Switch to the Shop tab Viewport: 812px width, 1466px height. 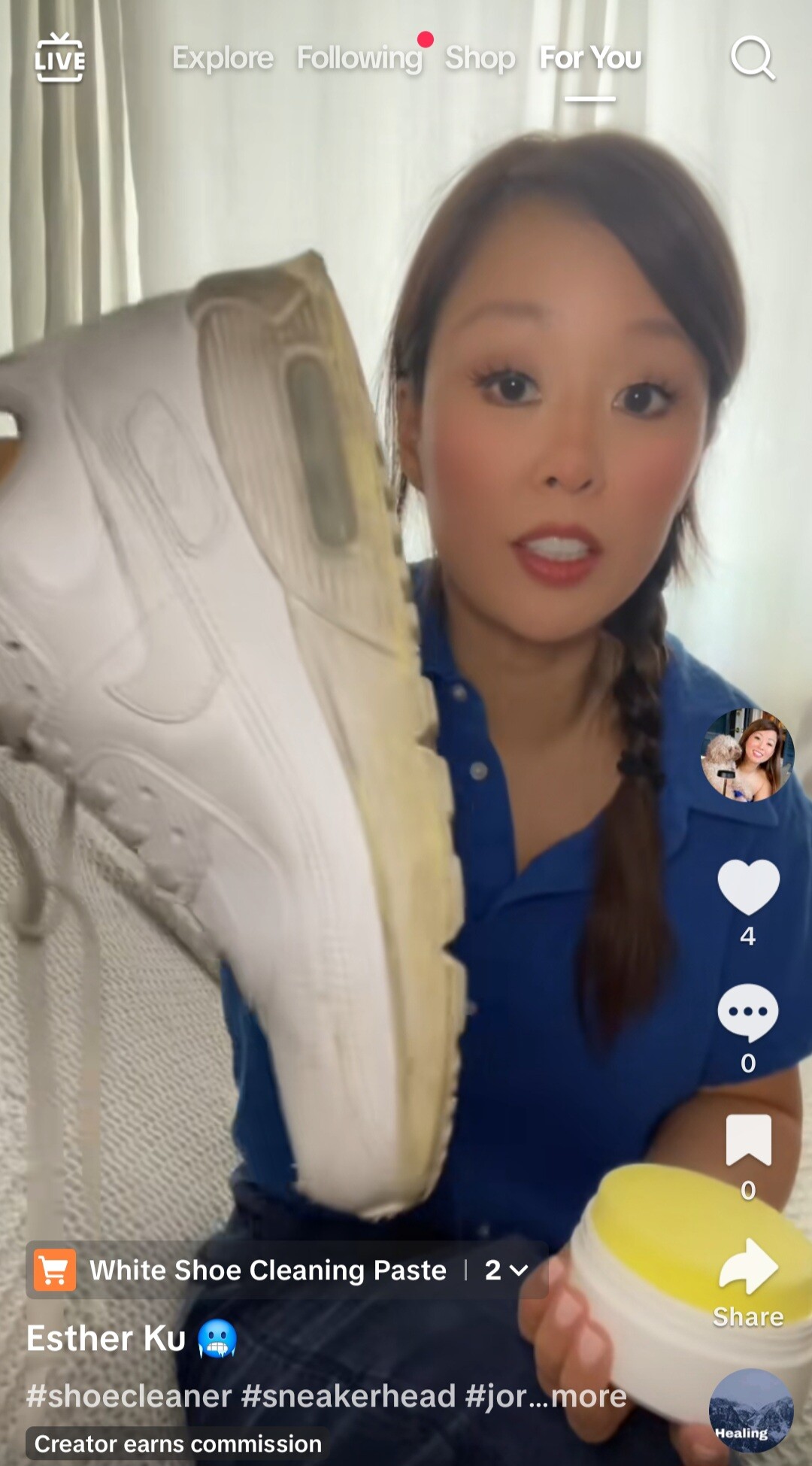click(x=480, y=58)
